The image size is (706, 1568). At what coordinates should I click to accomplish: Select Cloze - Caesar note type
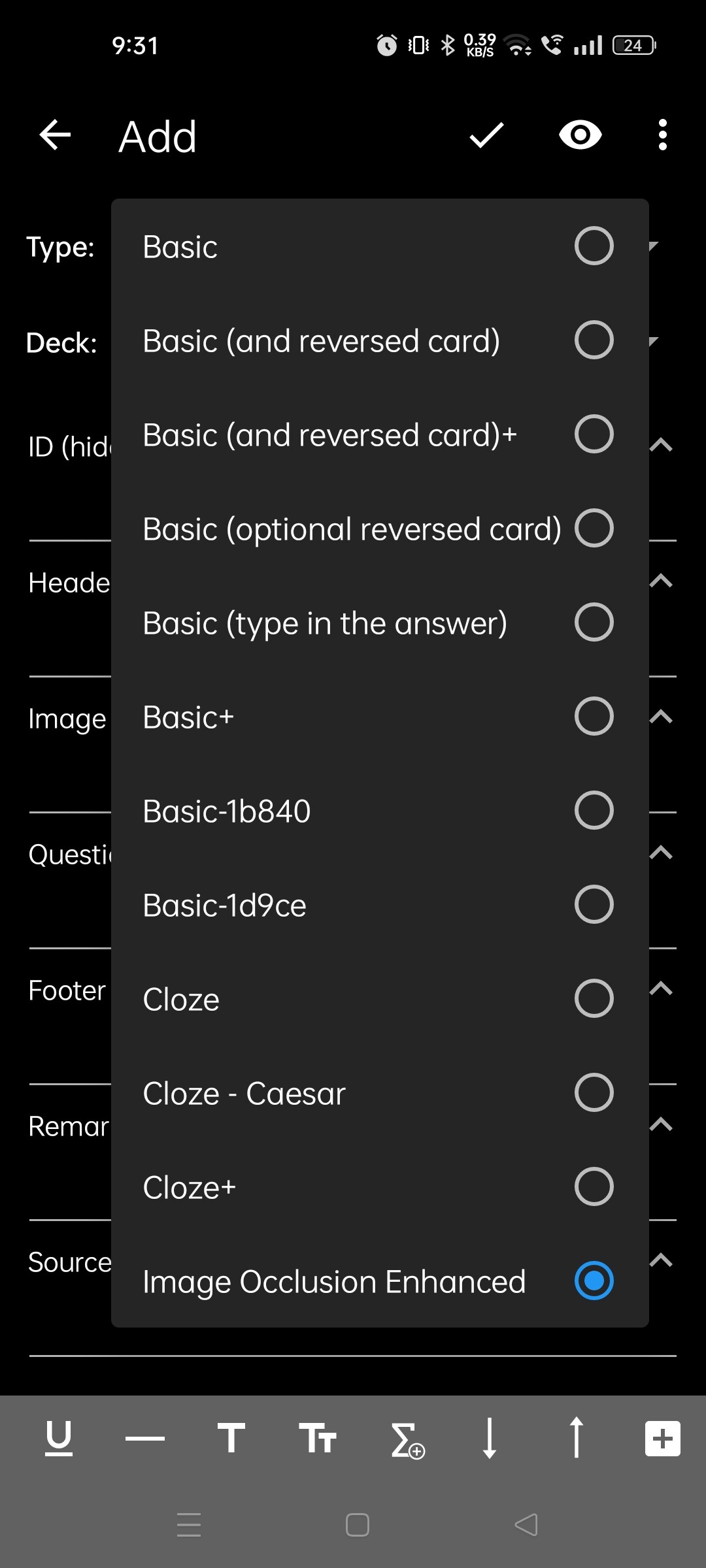(x=379, y=1093)
